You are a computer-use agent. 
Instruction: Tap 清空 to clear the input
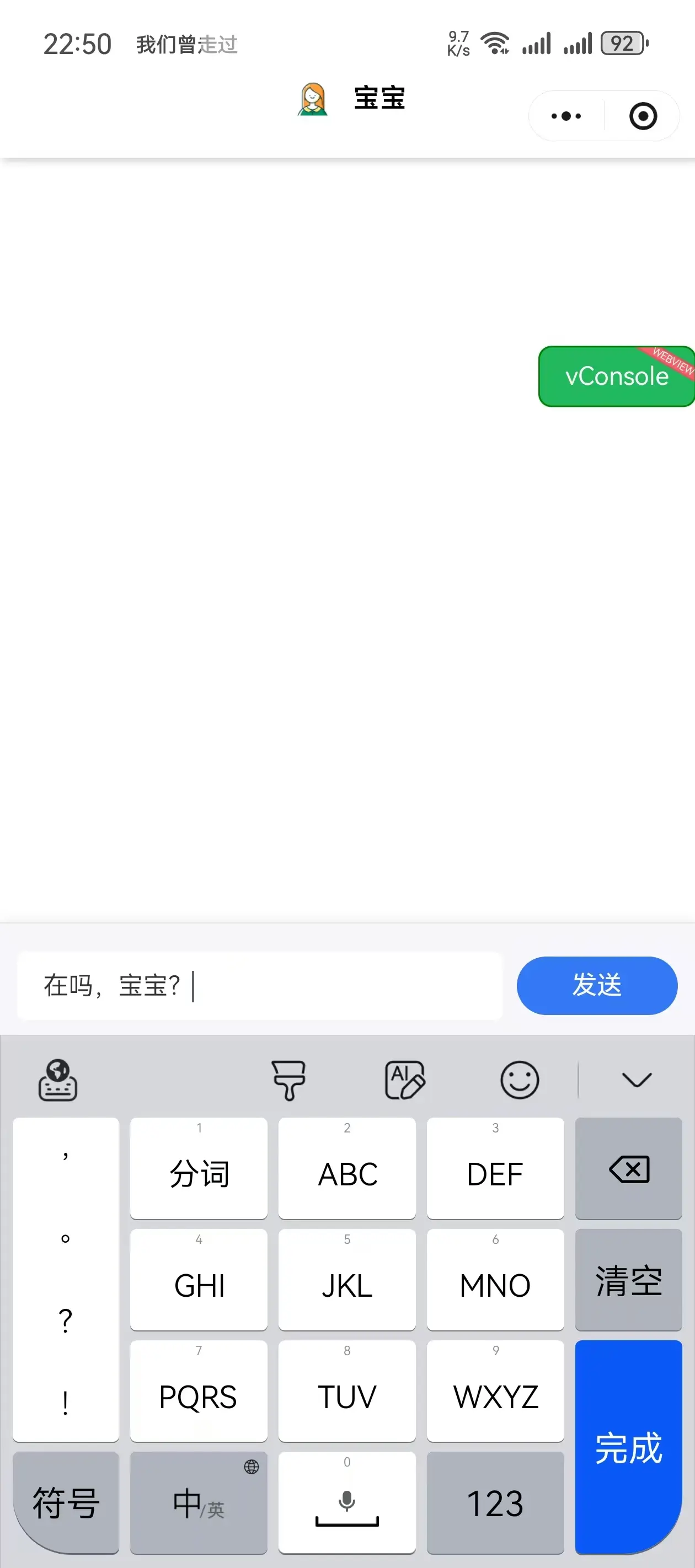628,1280
